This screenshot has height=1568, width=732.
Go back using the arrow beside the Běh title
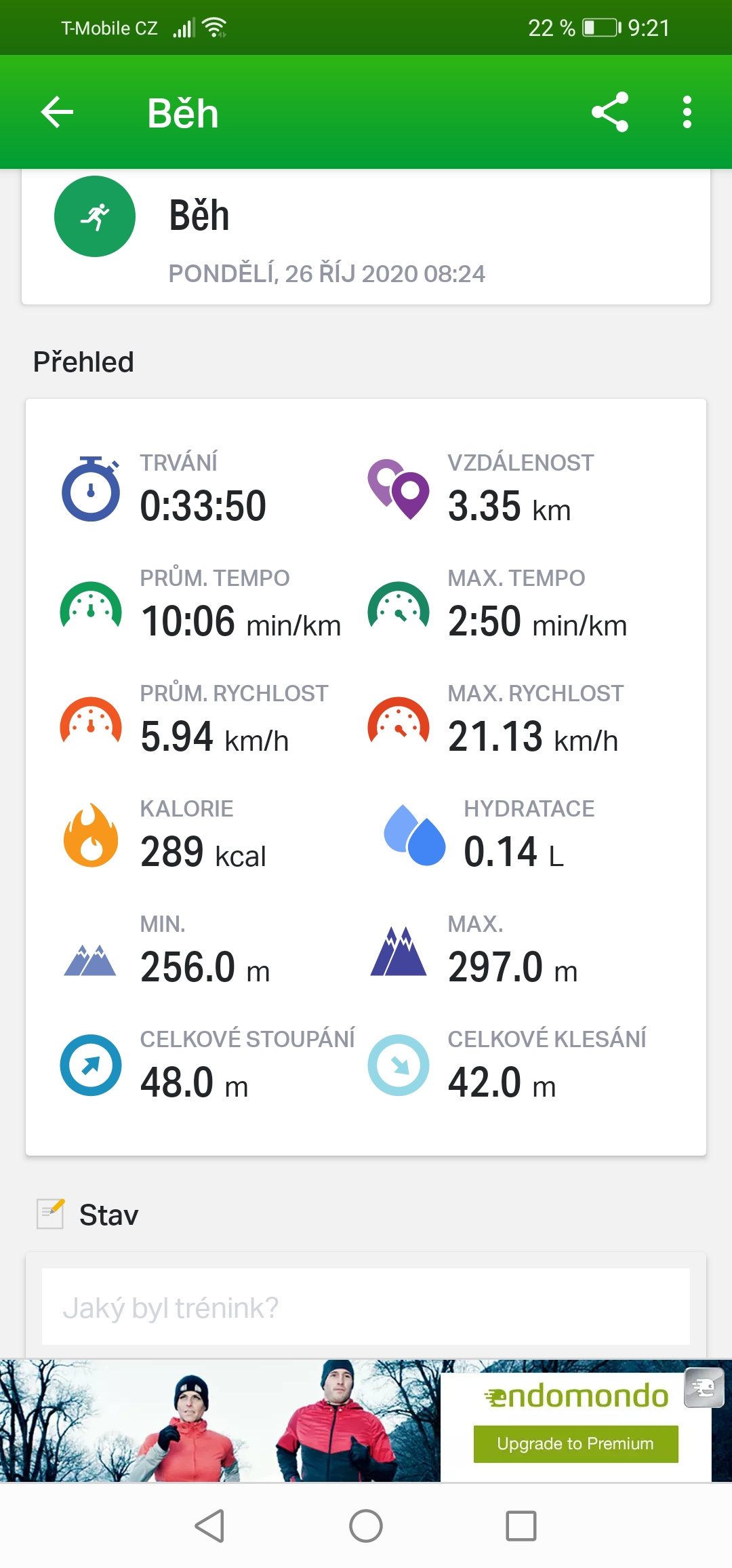coord(57,112)
